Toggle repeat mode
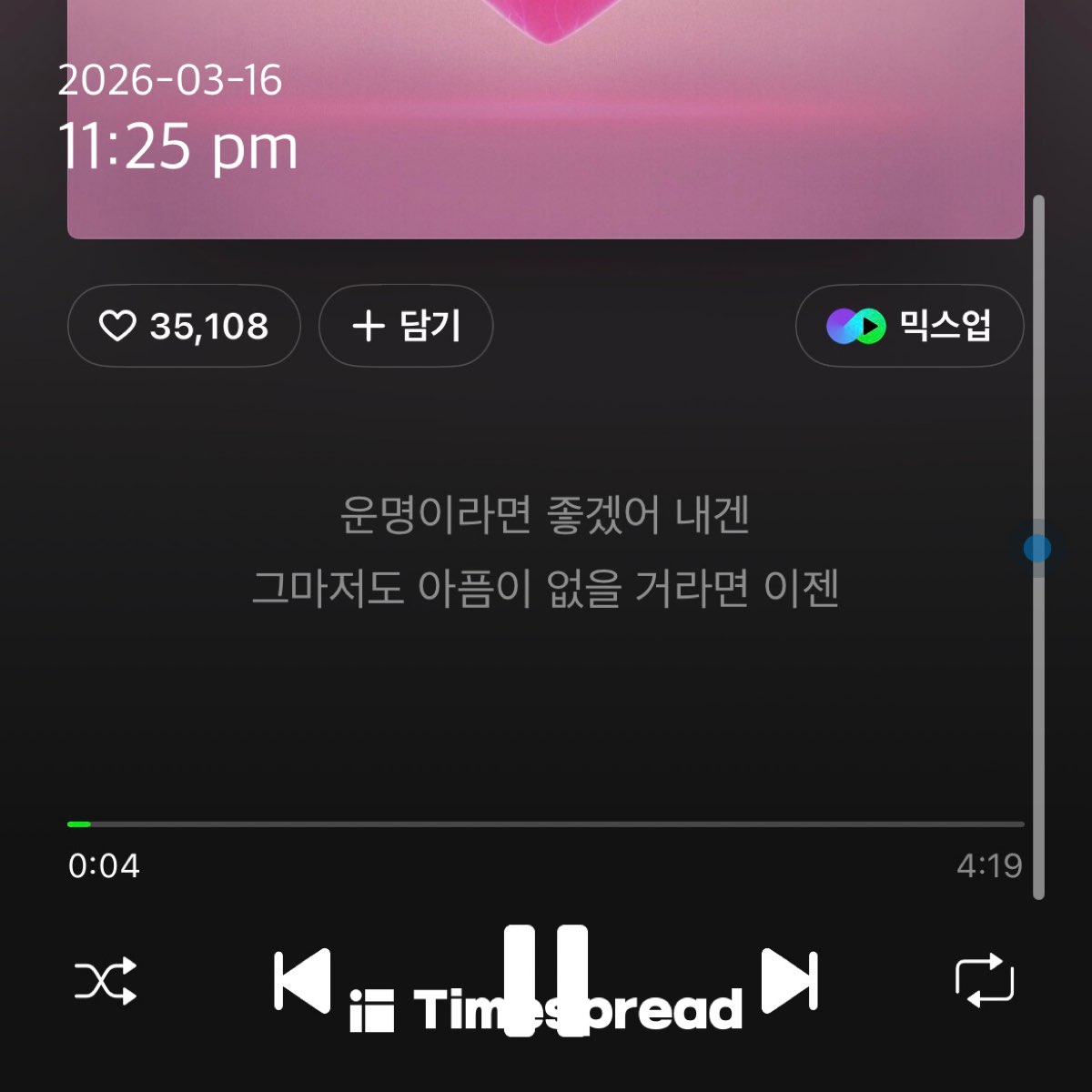Screen dimensions: 1092x1092 pyautogui.click(x=985, y=981)
